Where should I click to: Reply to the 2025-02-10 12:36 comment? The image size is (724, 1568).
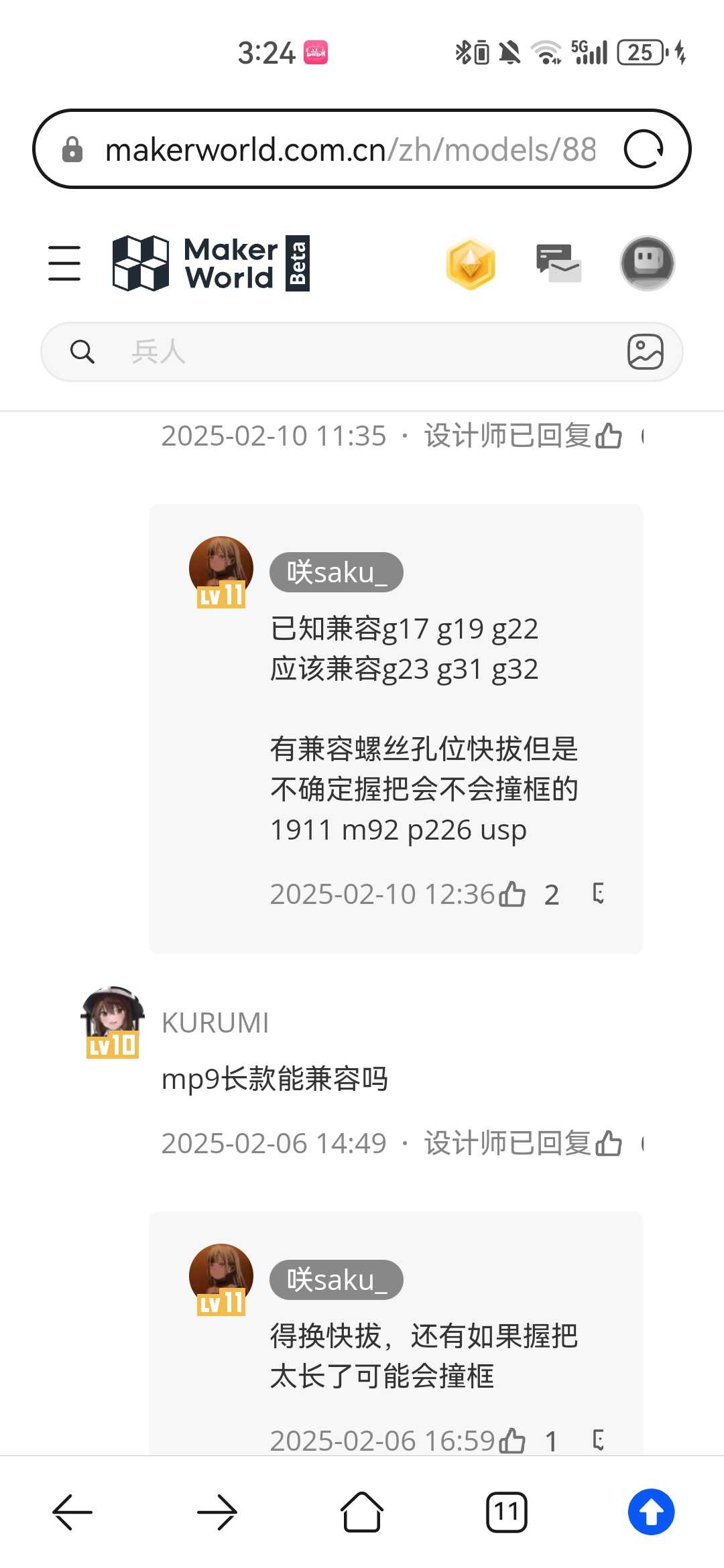[599, 893]
